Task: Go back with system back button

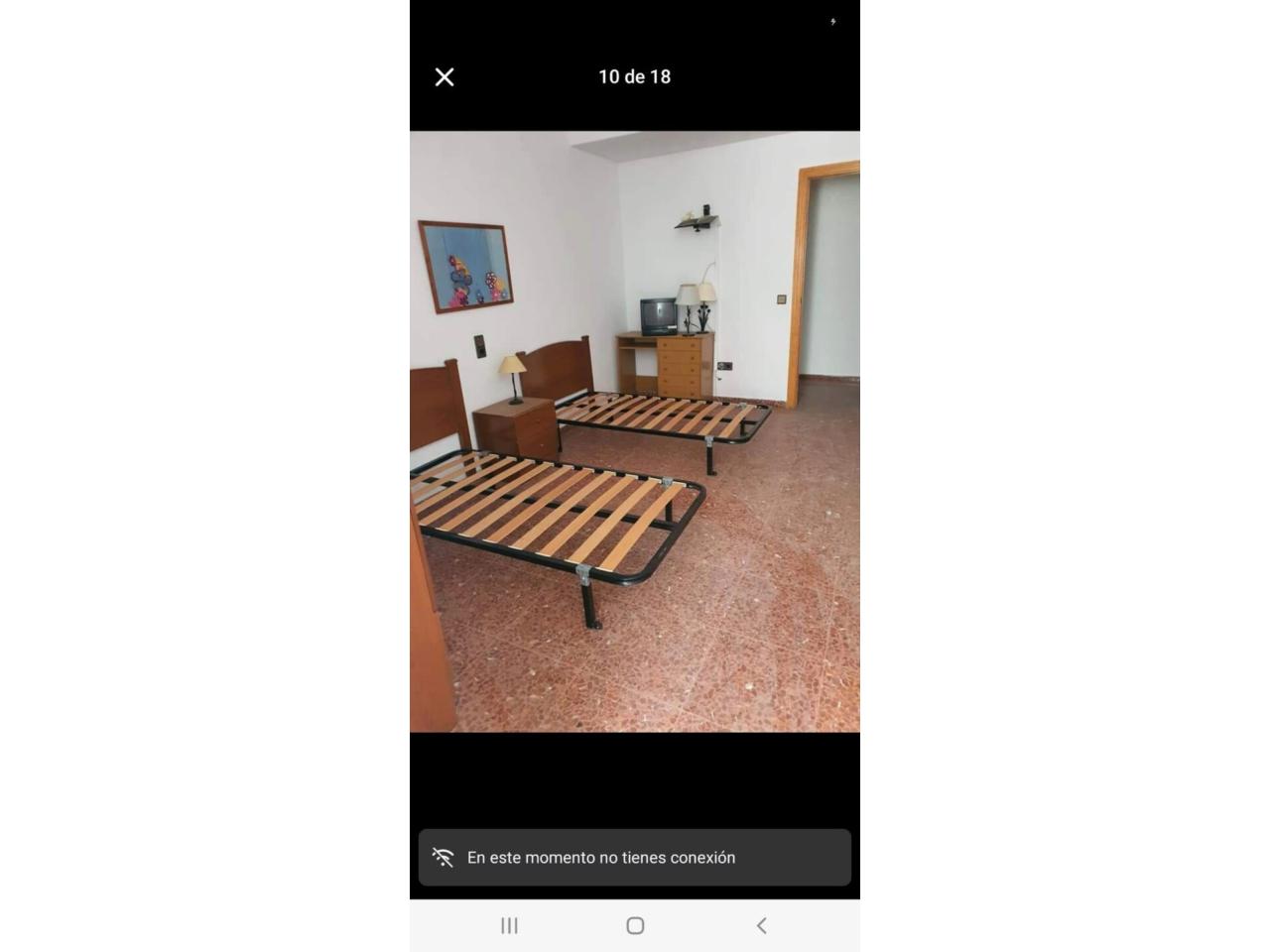Action: [x=761, y=925]
